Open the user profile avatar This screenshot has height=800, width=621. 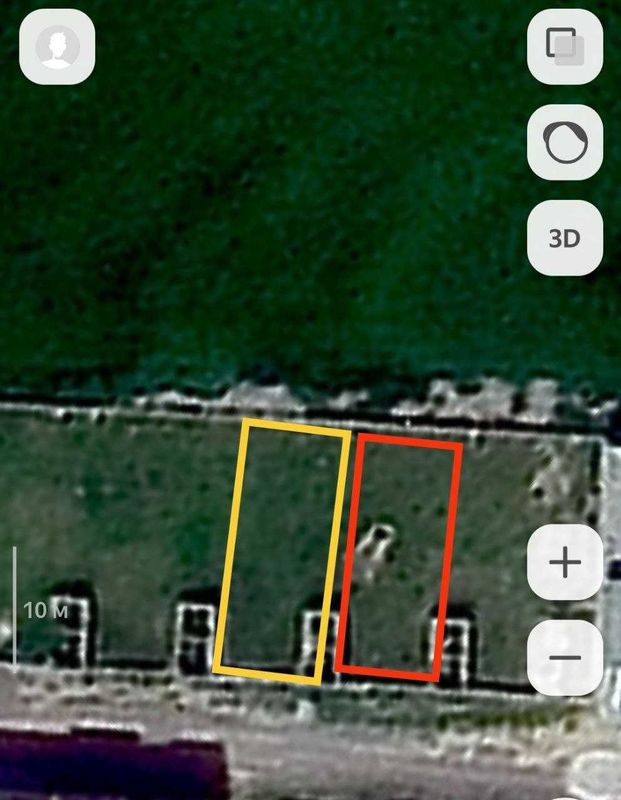[x=57, y=46]
